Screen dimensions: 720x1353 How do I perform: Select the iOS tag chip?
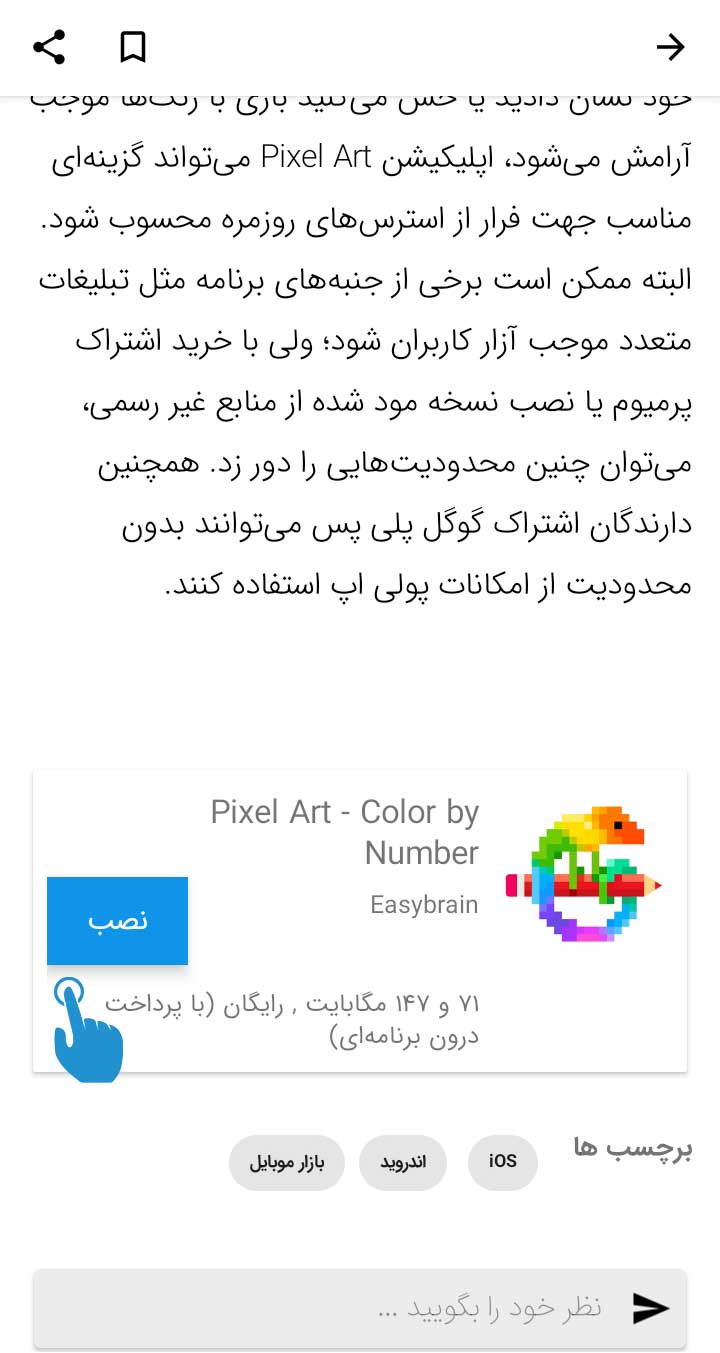(x=503, y=1163)
